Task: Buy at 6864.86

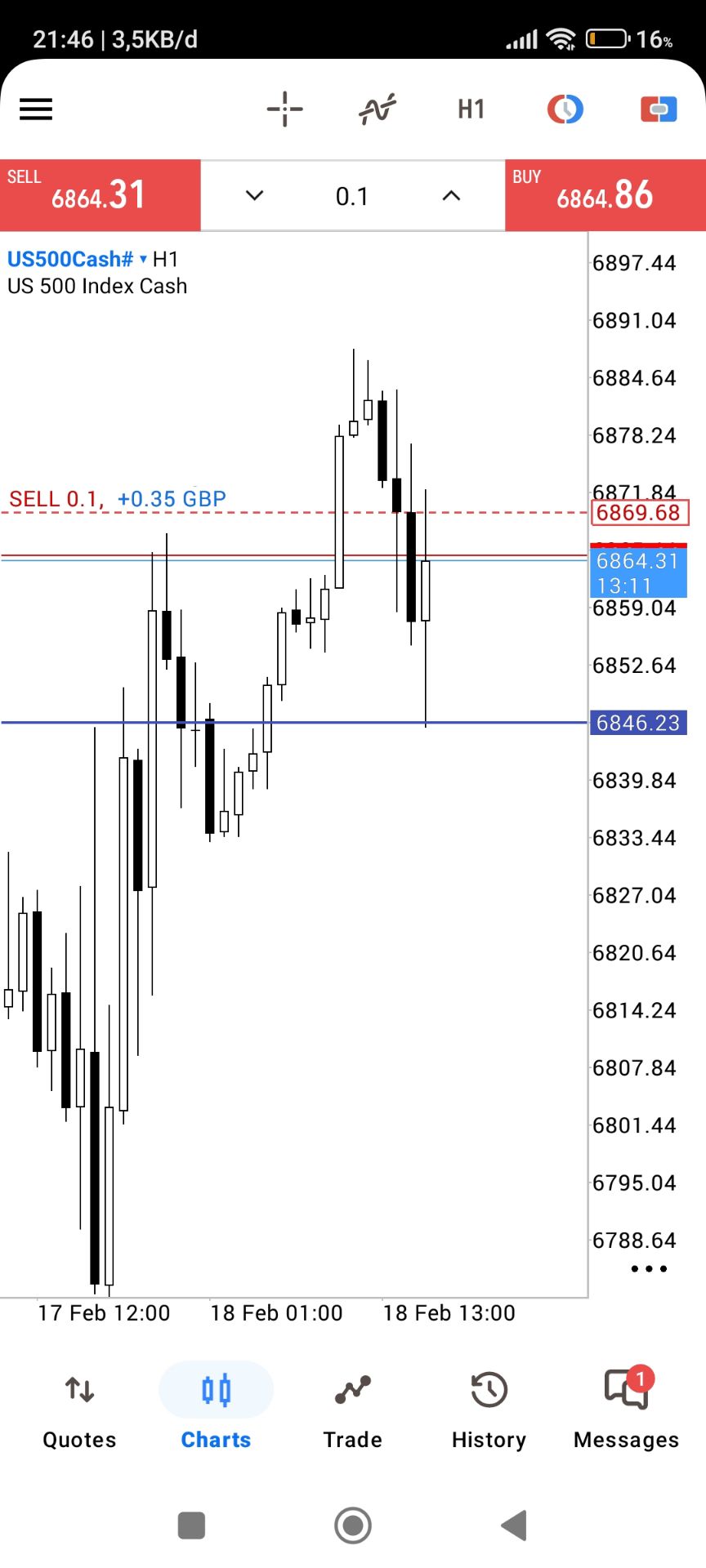Action: click(605, 195)
